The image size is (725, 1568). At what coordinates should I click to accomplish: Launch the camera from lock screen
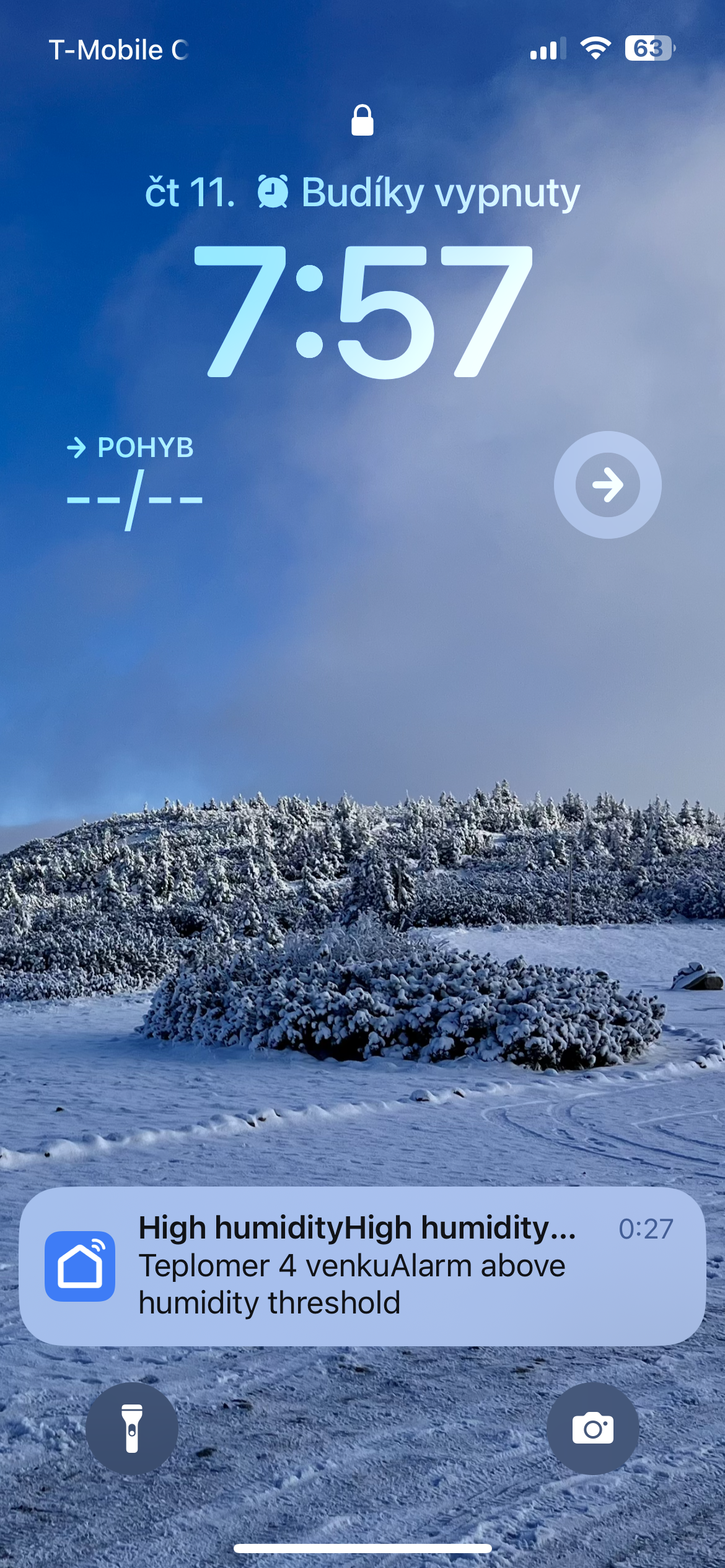point(592,1428)
